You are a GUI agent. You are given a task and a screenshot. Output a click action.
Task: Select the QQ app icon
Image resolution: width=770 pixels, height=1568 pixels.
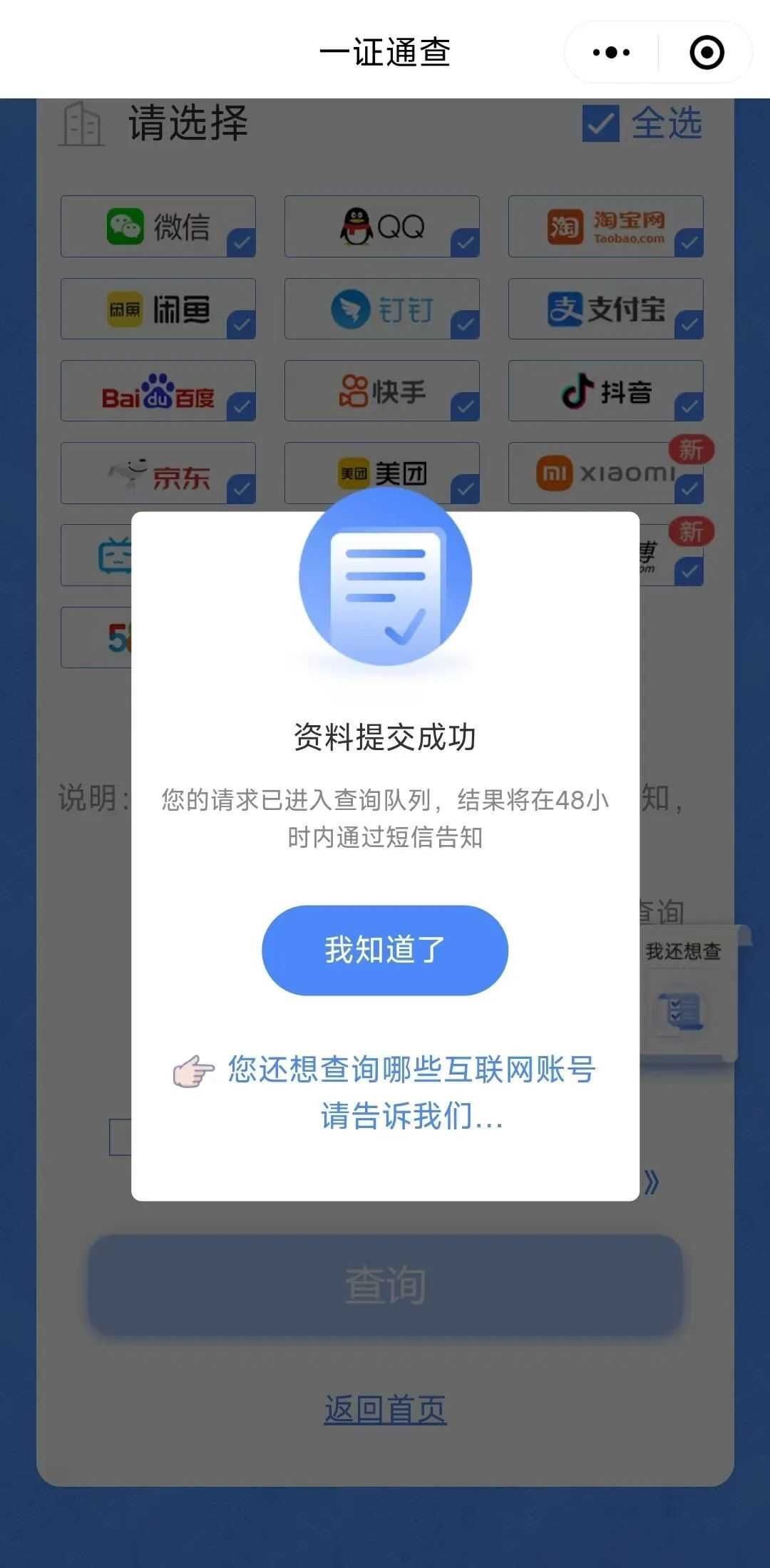[382, 225]
